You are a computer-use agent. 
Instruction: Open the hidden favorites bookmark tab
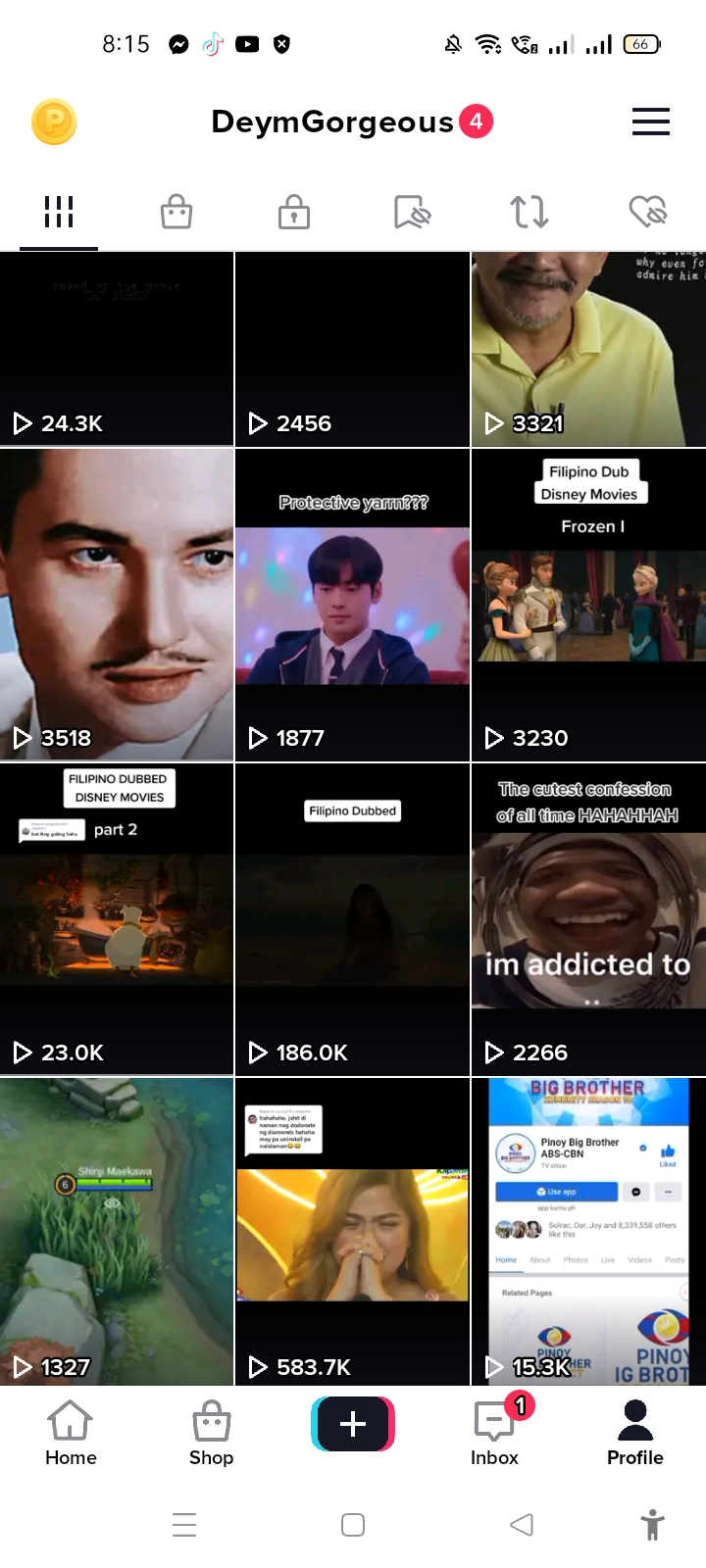412,212
